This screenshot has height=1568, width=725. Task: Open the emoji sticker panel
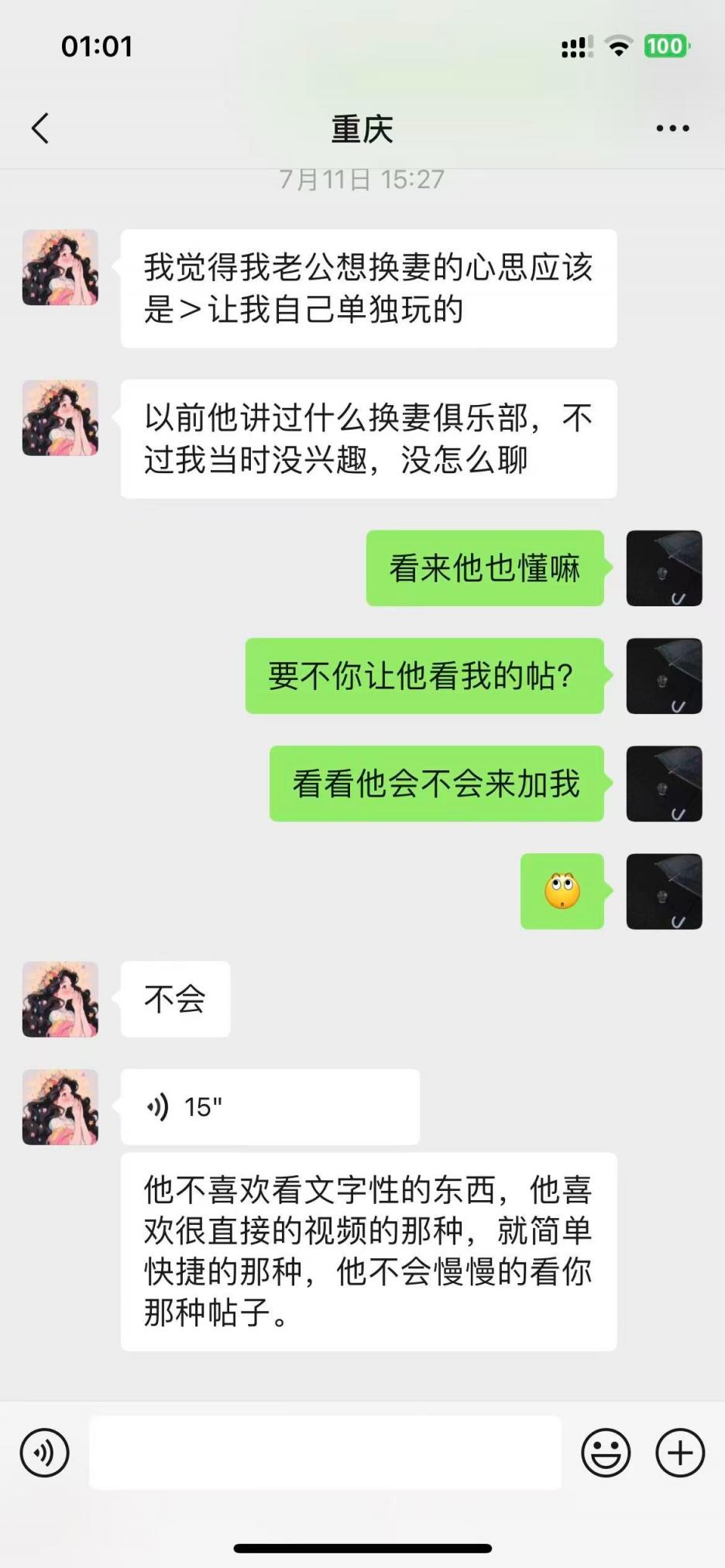[606, 1453]
